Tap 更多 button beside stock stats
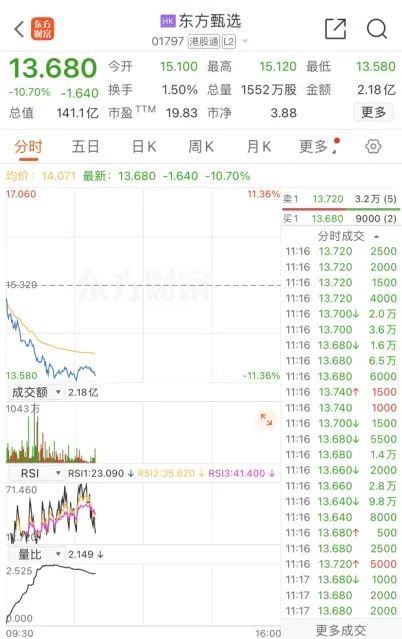The image size is (402, 639). click(373, 112)
